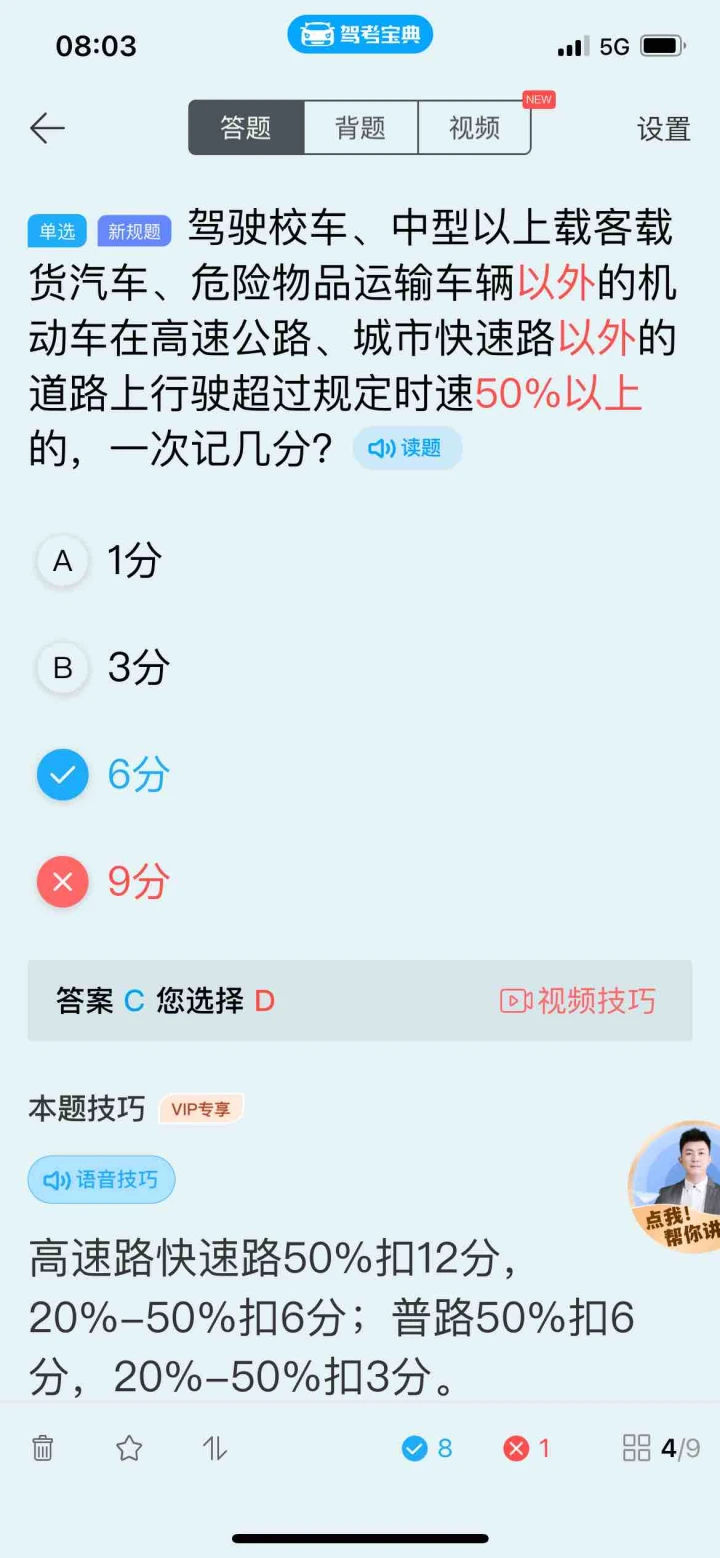This screenshot has height=1558, width=720.
Task: Switch to the 答题 tab
Action: [x=246, y=128]
